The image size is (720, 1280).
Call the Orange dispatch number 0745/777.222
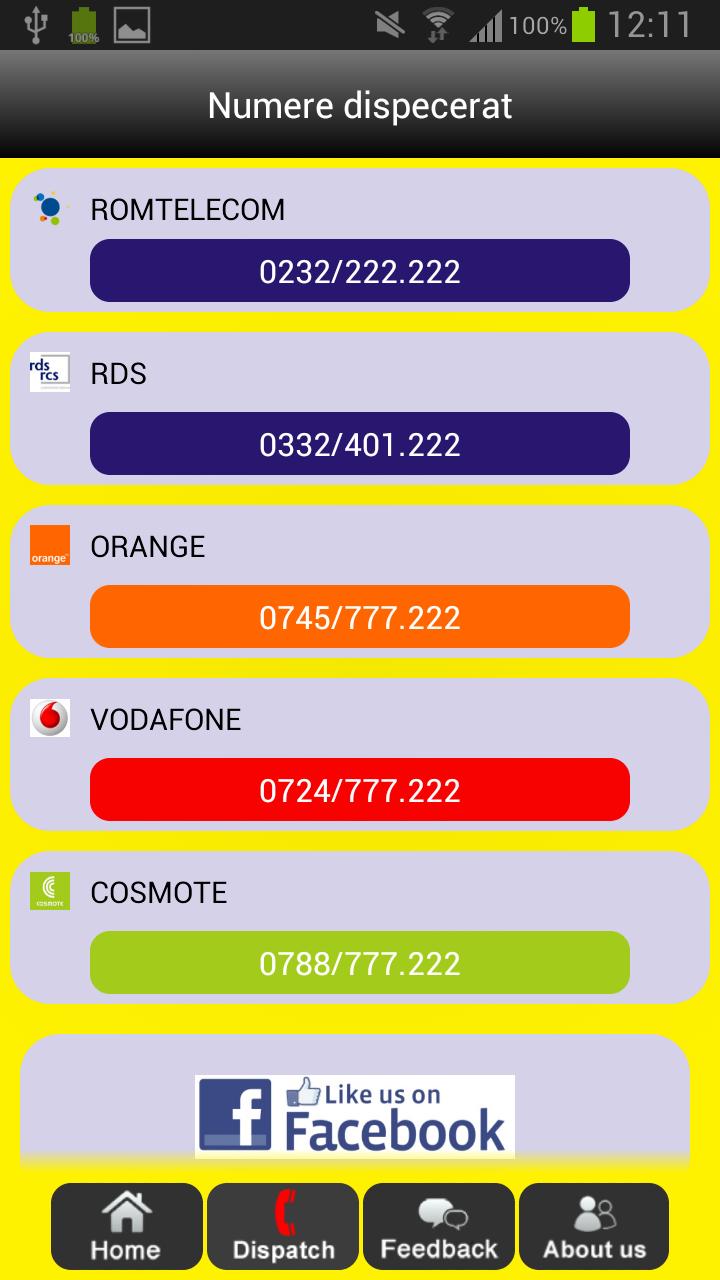360,617
